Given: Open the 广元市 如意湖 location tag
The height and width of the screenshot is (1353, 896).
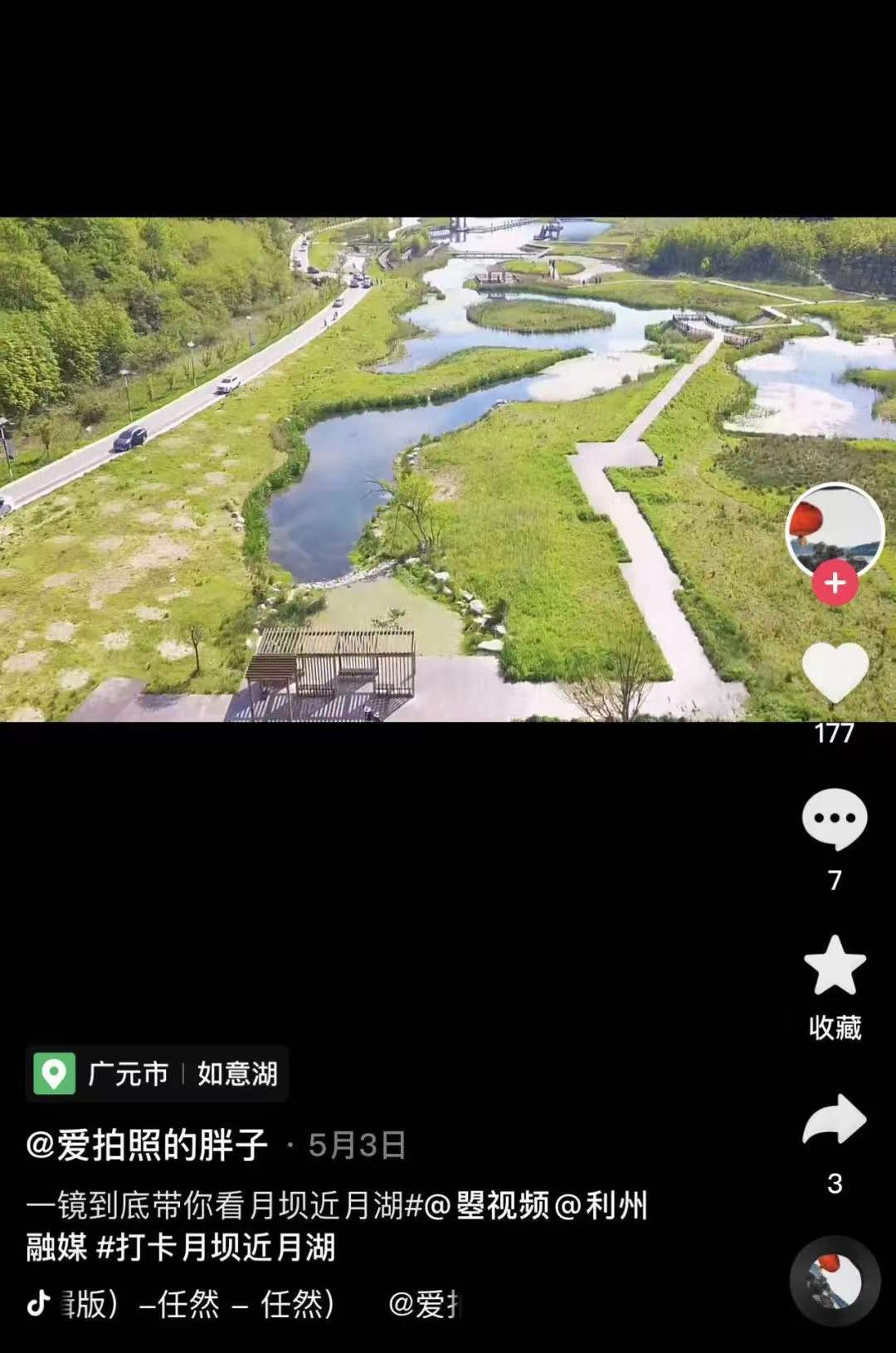Looking at the screenshot, I should click(158, 1074).
